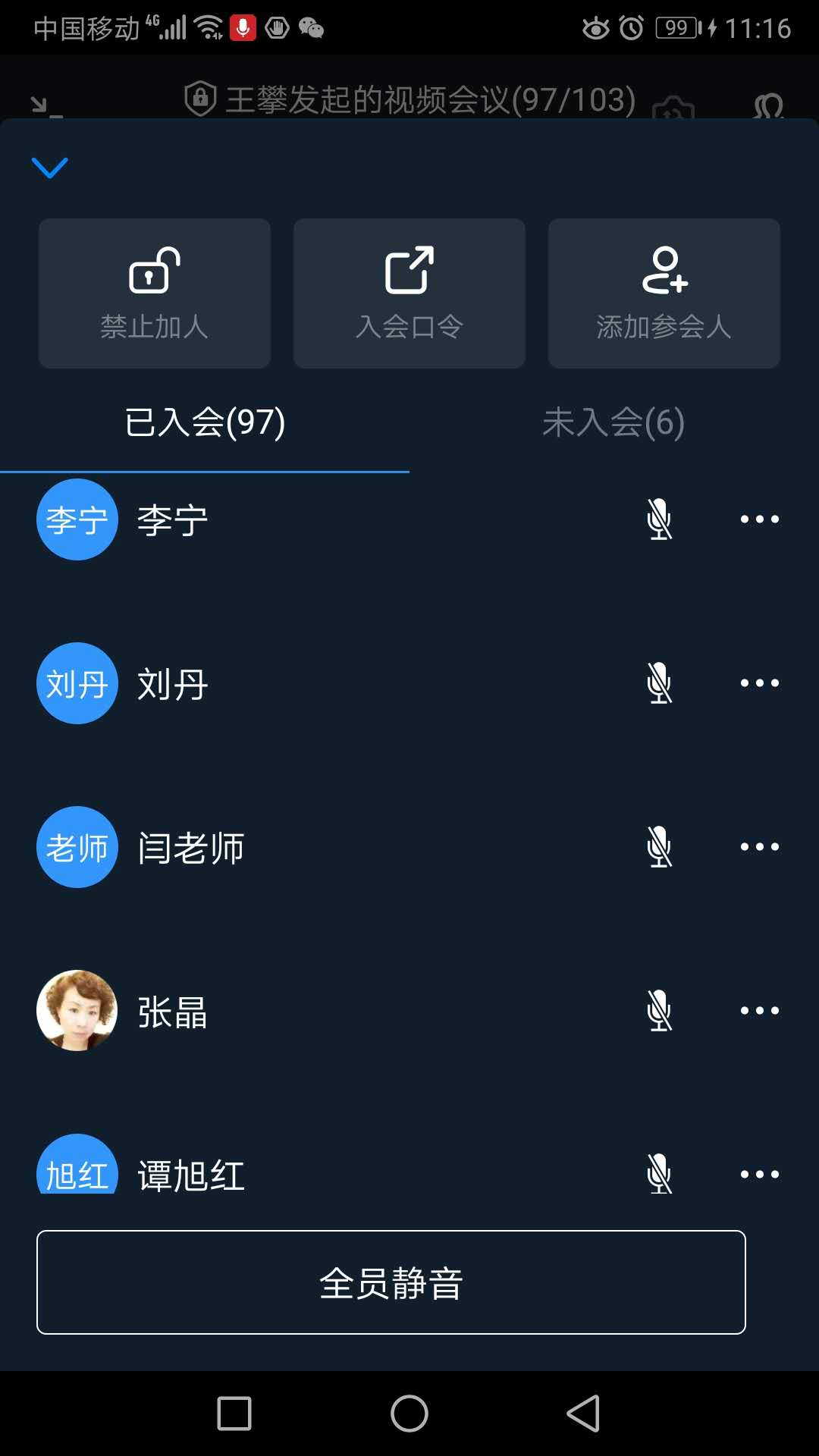Toggle the microphone for 刘丹
The height and width of the screenshot is (1456, 819).
coord(659,683)
